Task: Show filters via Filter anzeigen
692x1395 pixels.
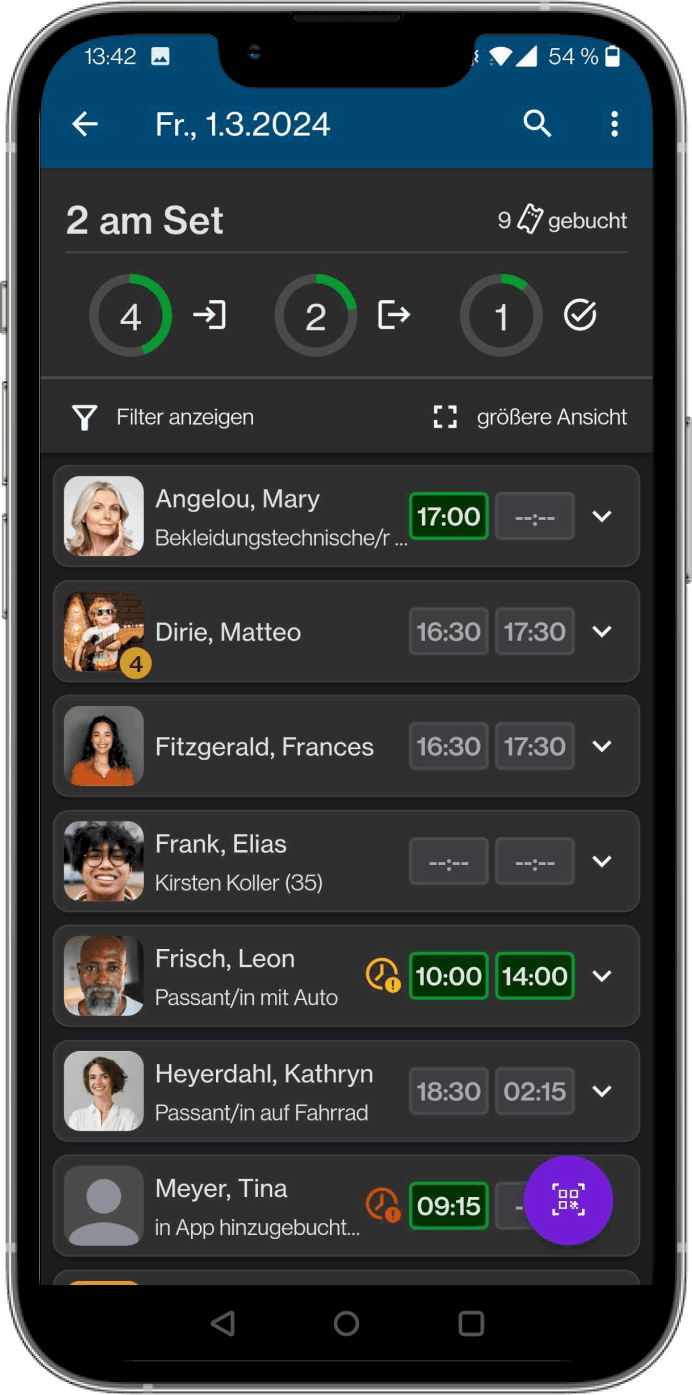Action: [162, 417]
